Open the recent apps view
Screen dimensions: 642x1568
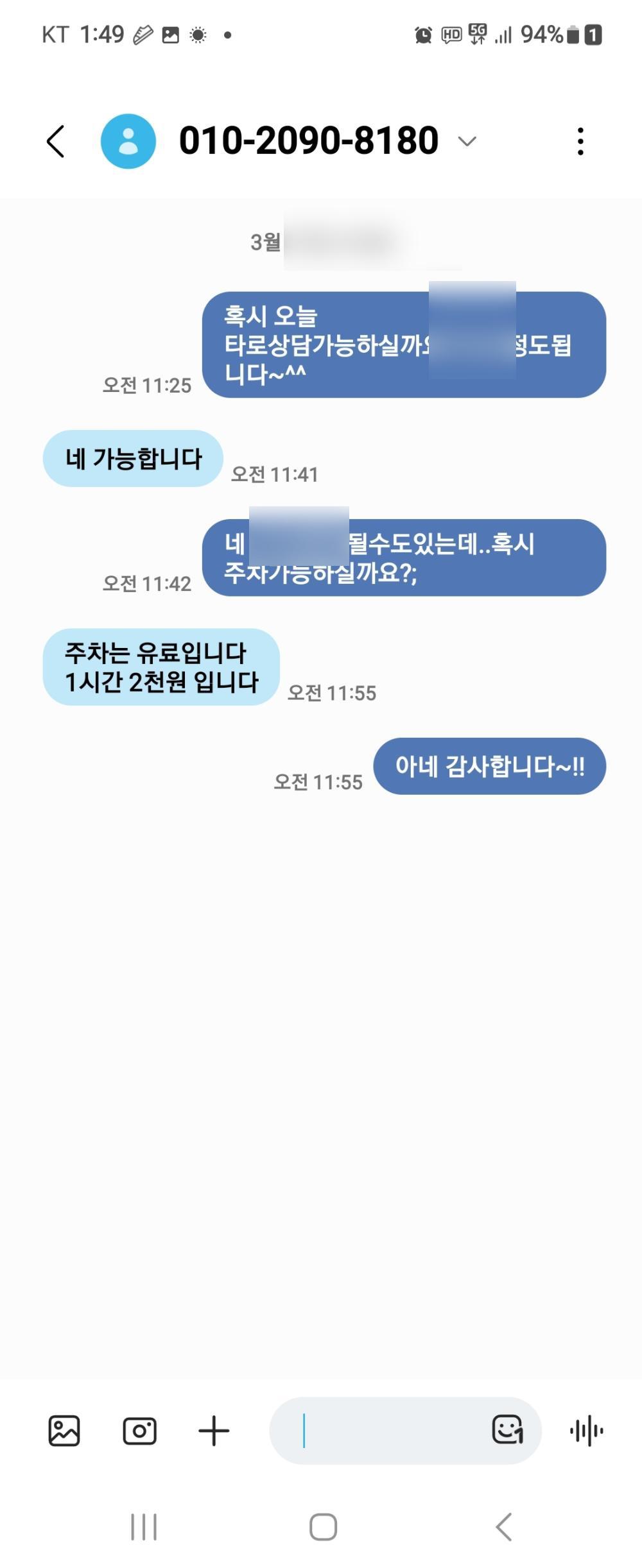pyautogui.click(x=144, y=1527)
